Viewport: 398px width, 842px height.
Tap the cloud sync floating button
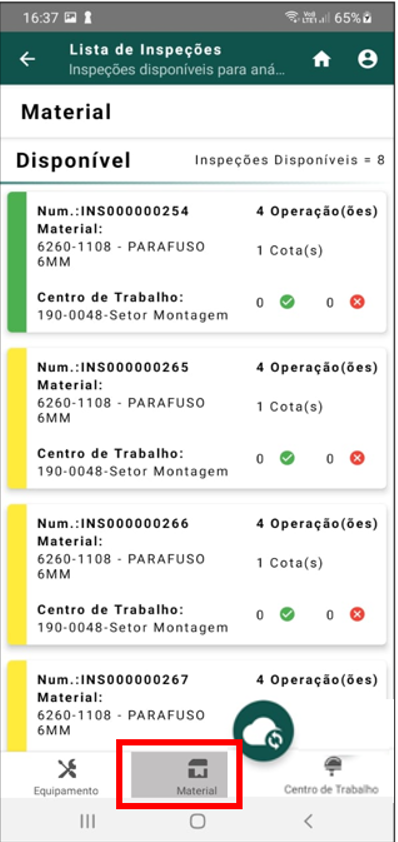click(x=263, y=730)
